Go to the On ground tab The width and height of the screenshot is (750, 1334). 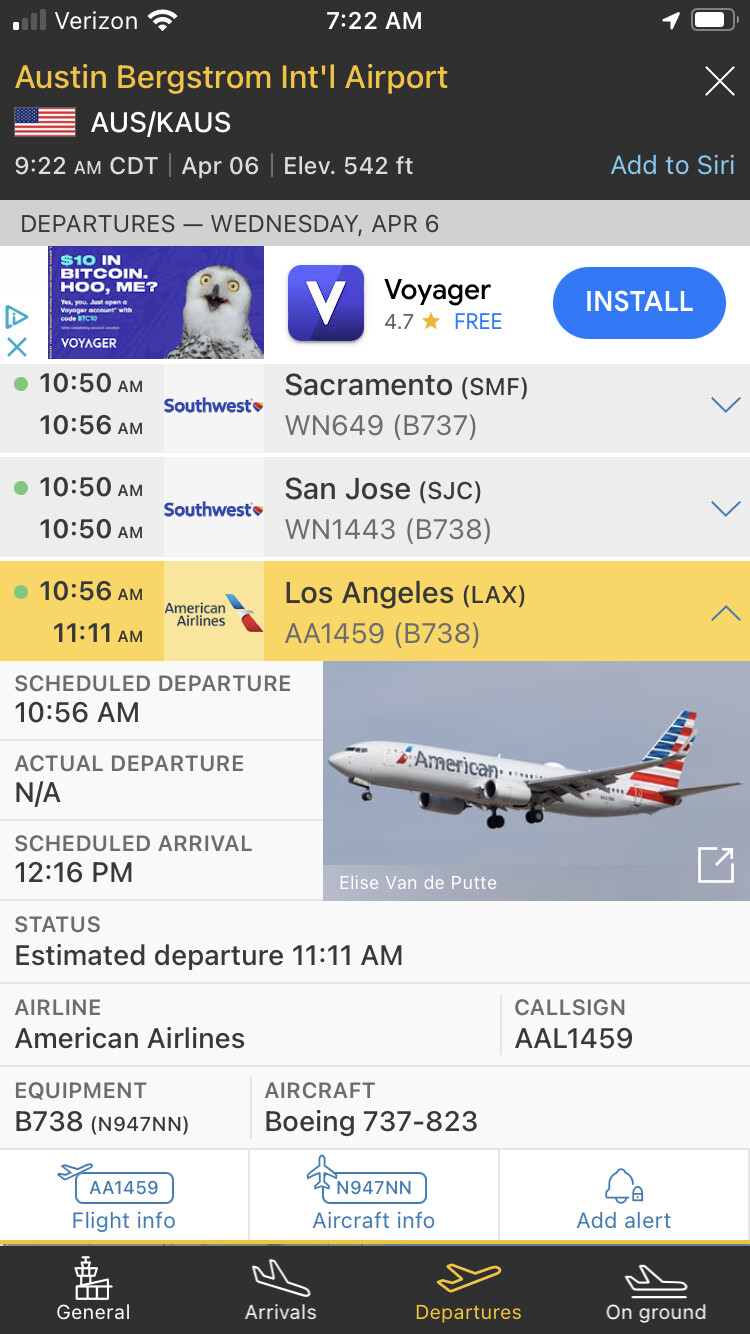(x=656, y=1290)
